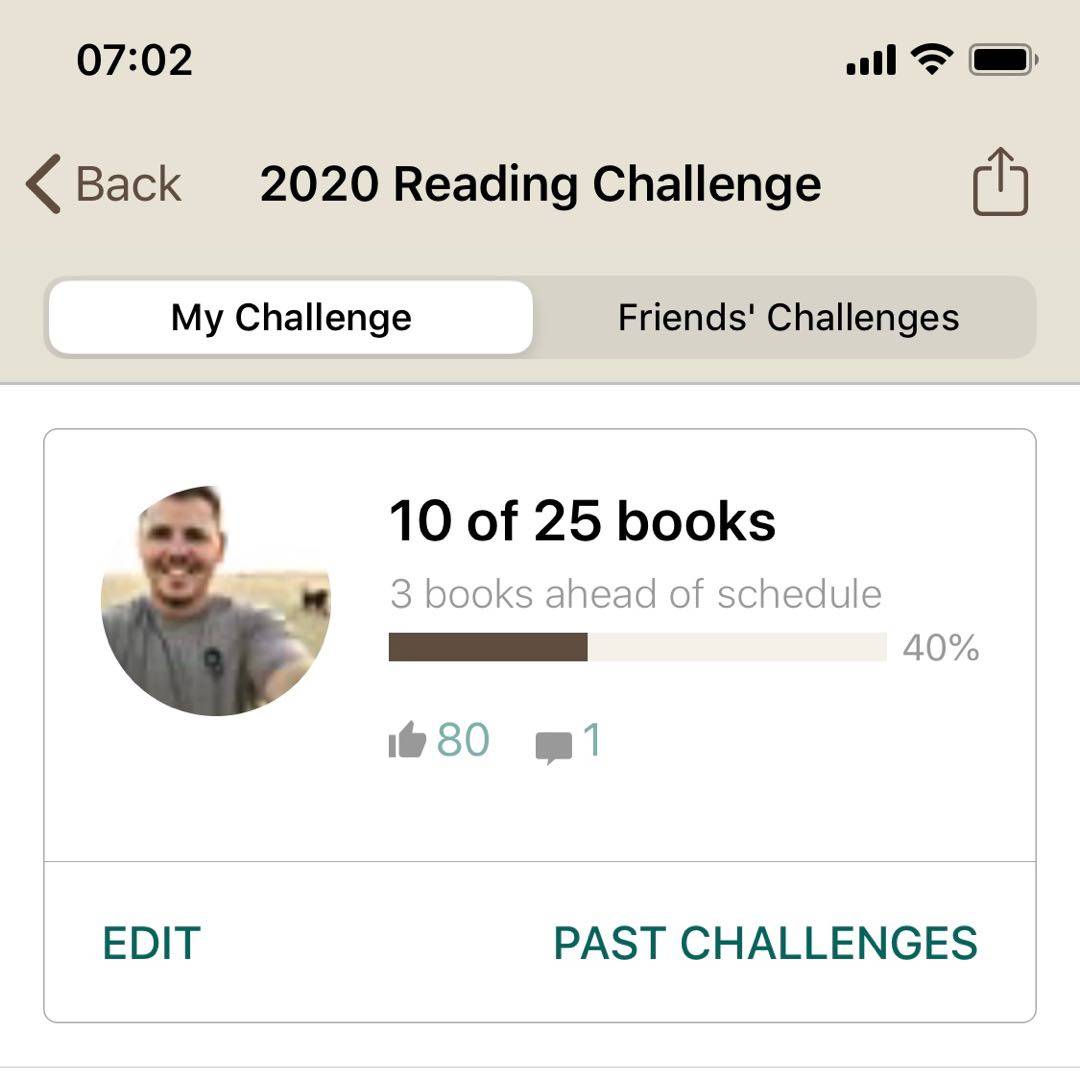Viewport: 1080px width, 1080px height.
Task: Open the profile photo in the challenge card
Action: click(216, 601)
